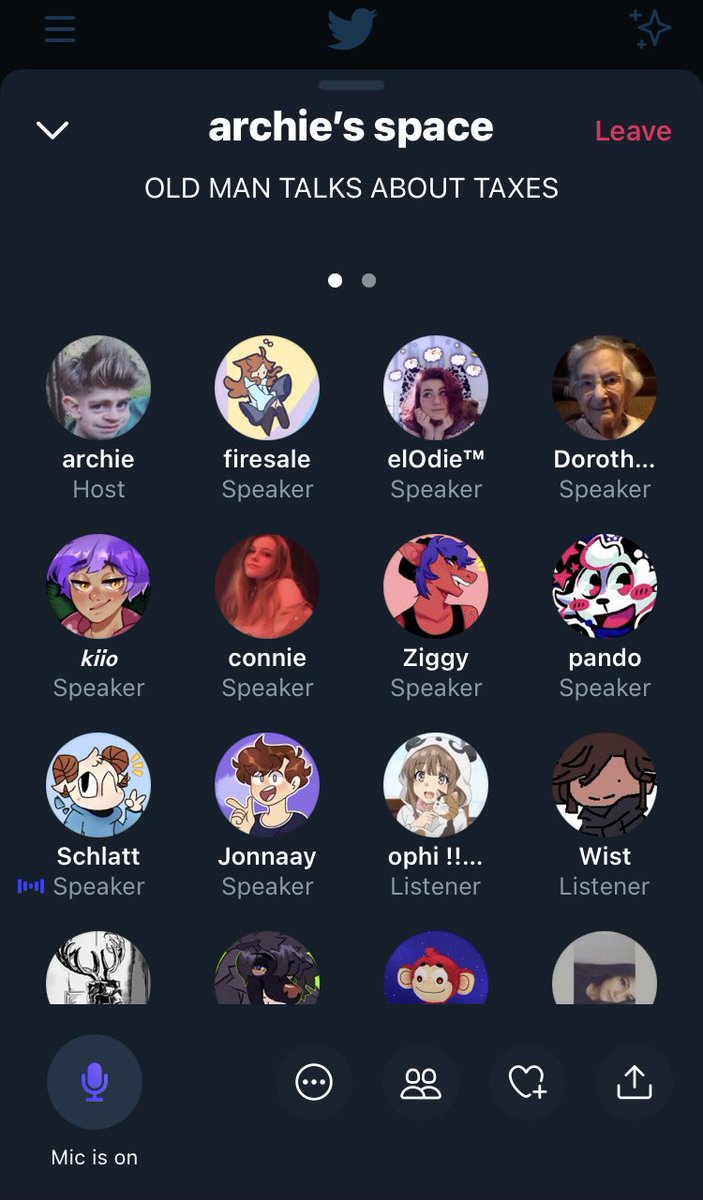Send a heart reaction
Screen dimensions: 703x1200
pos(528,1082)
